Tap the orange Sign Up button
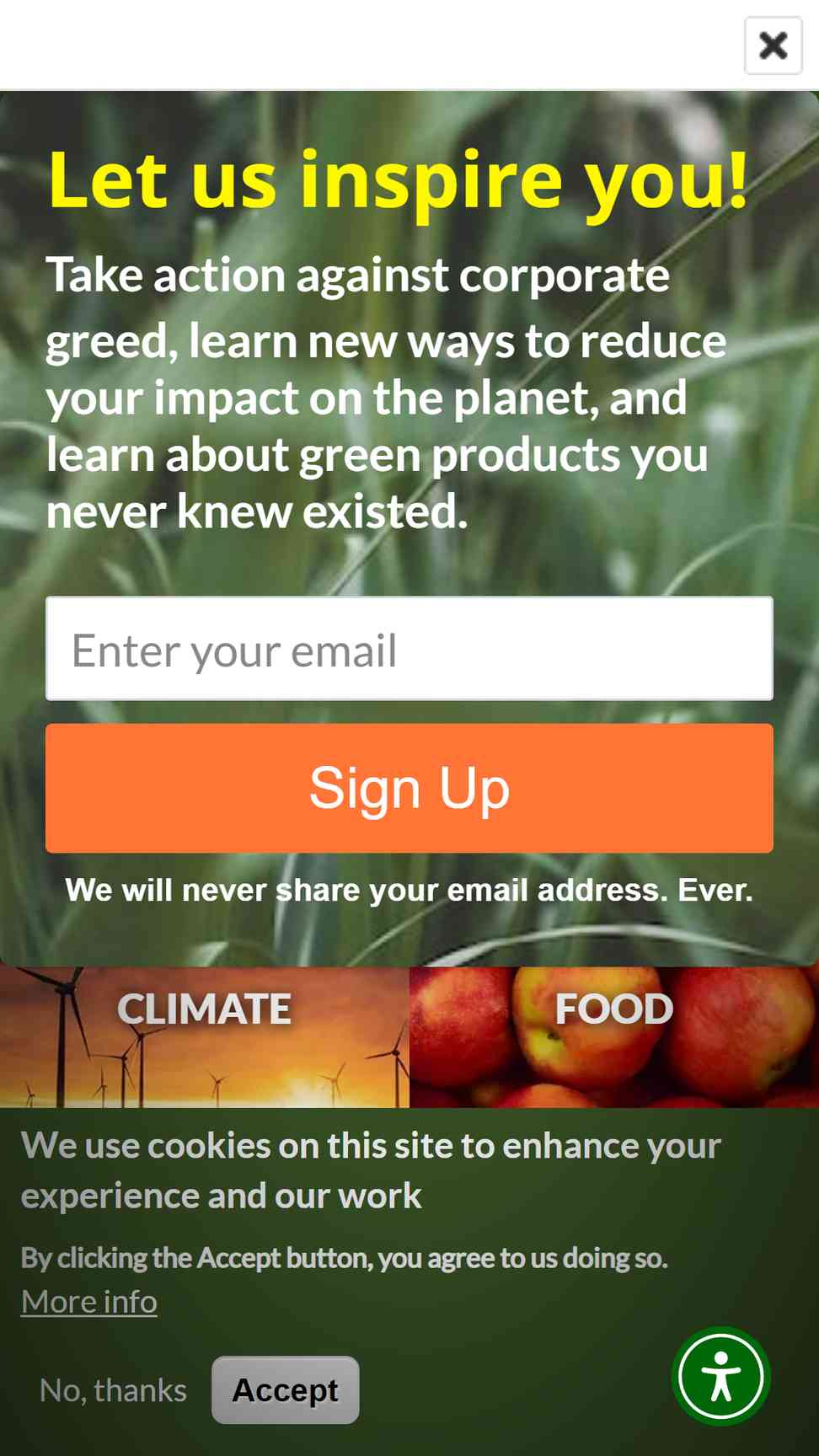 coord(409,788)
